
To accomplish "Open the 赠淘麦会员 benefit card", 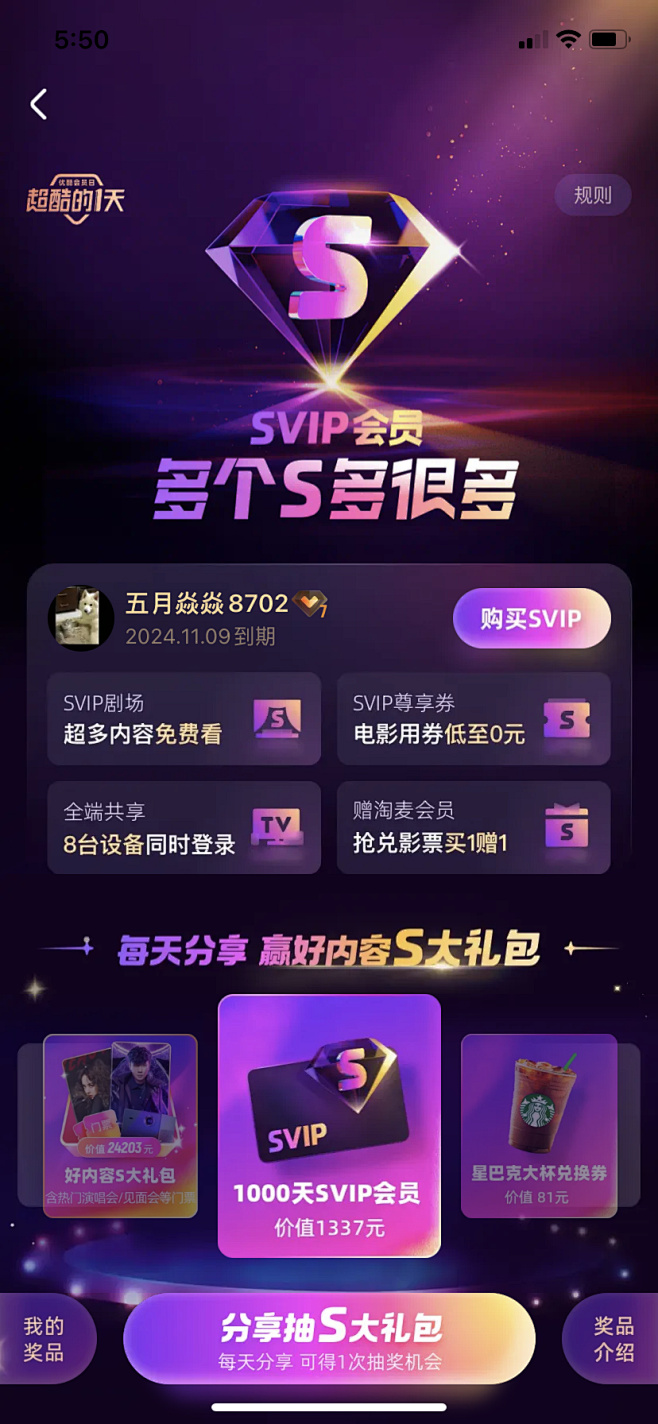I will tap(473, 827).
